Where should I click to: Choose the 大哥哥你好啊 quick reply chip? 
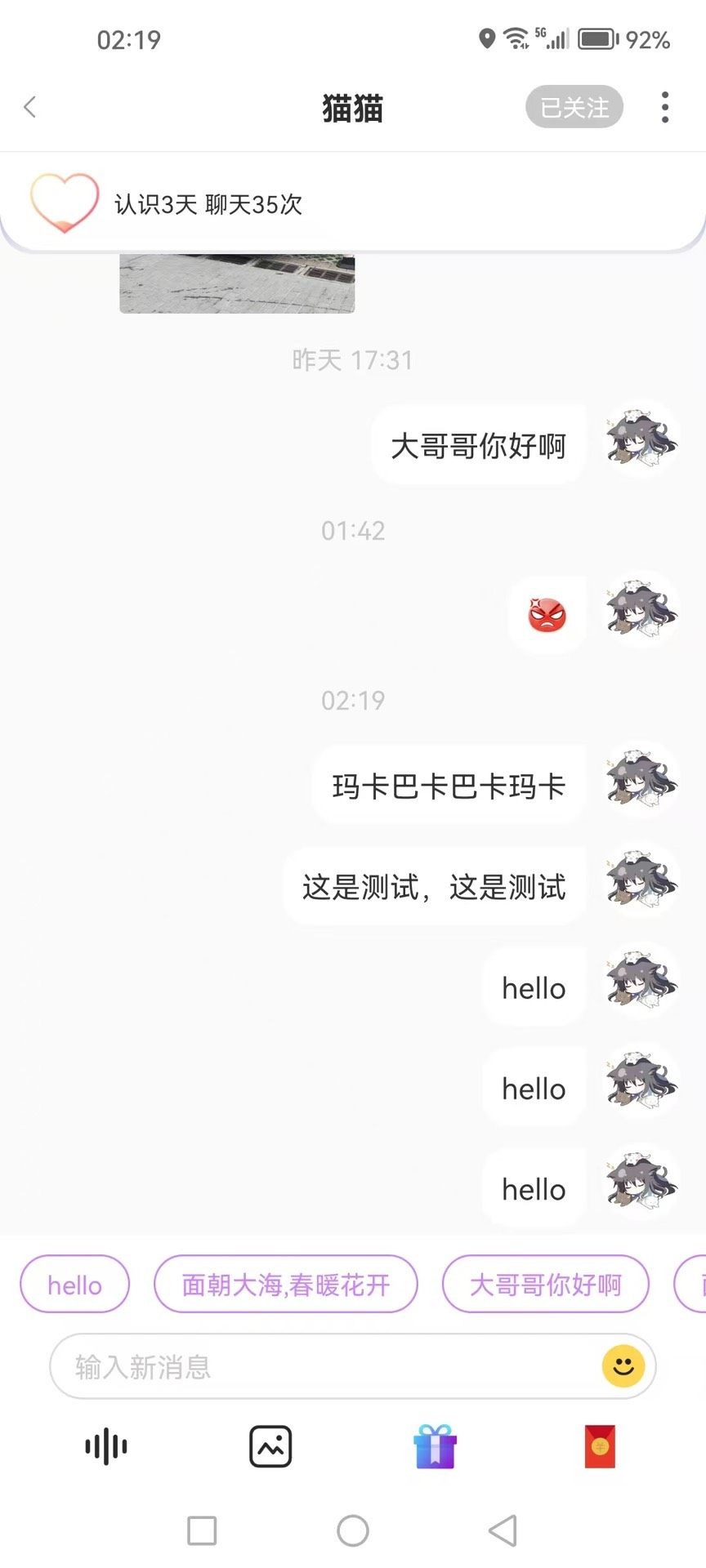[x=545, y=1285]
